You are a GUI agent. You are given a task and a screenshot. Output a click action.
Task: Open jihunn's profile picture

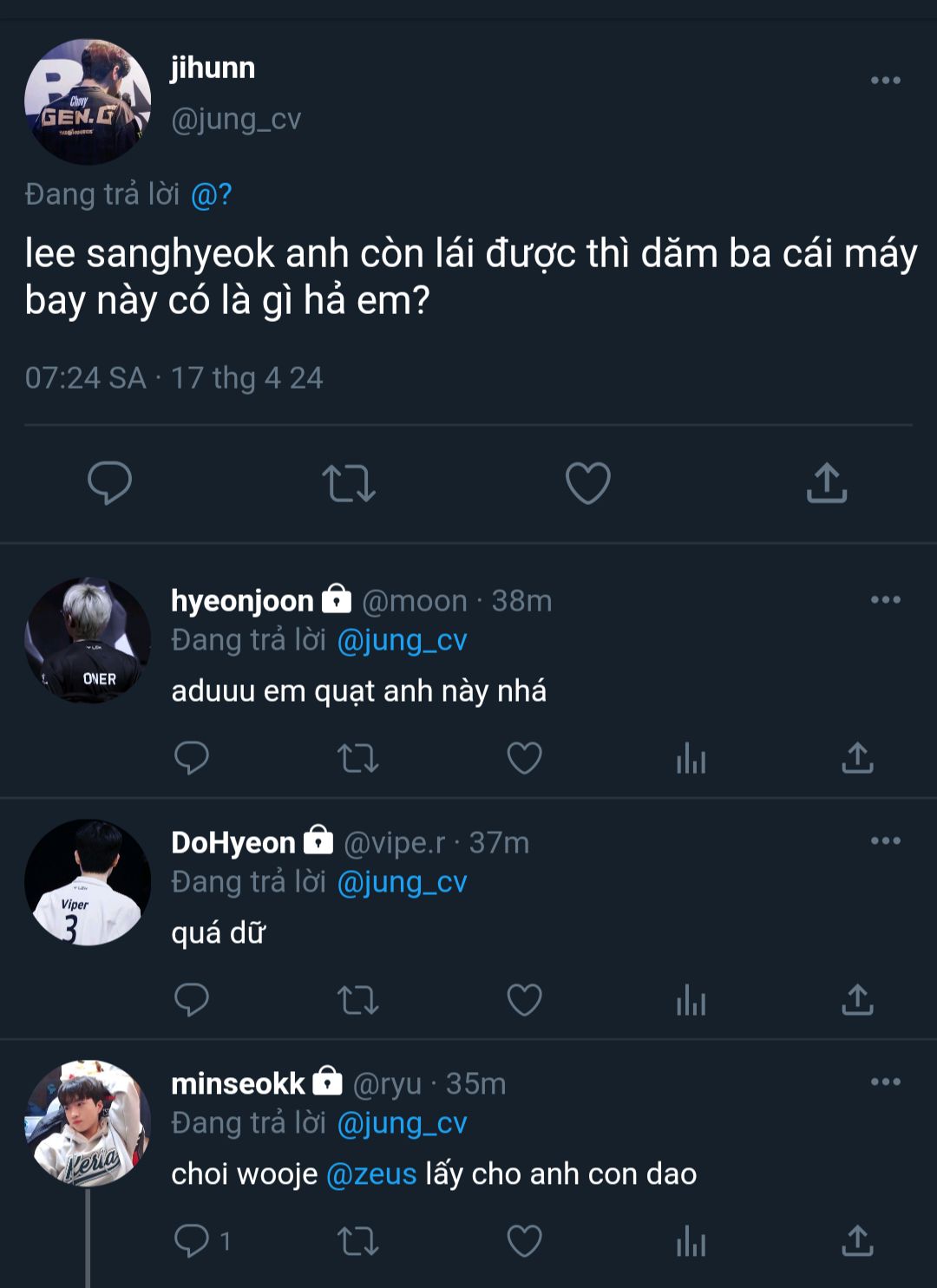point(88,101)
